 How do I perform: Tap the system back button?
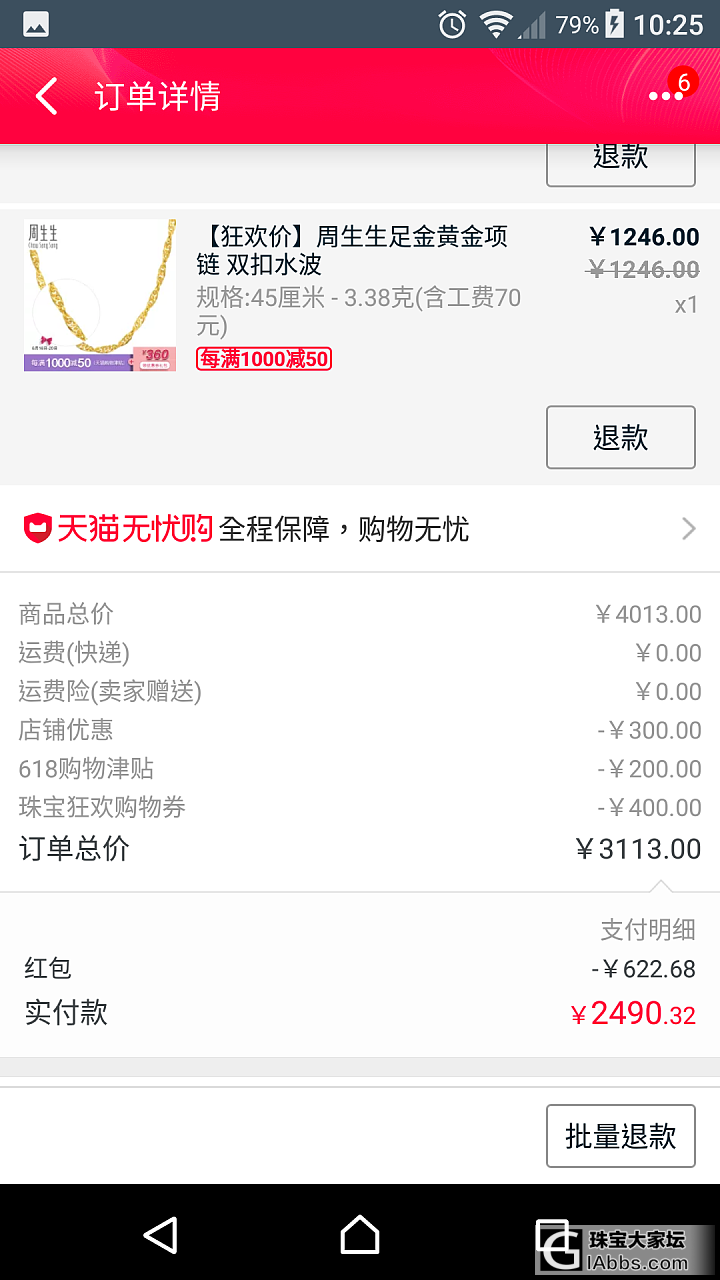[x=160, y=1235]
